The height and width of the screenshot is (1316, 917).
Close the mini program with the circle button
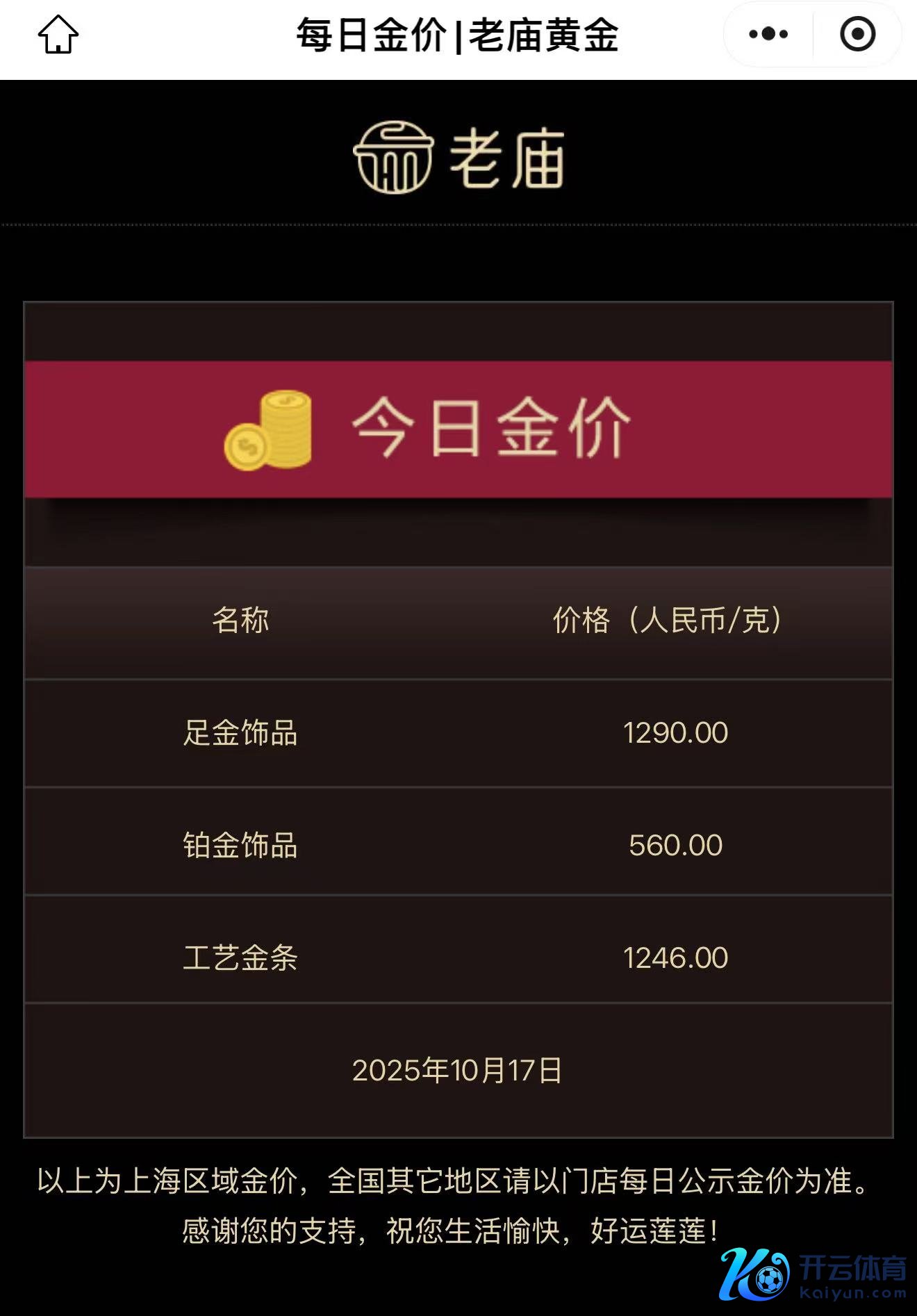click(857, 34)
